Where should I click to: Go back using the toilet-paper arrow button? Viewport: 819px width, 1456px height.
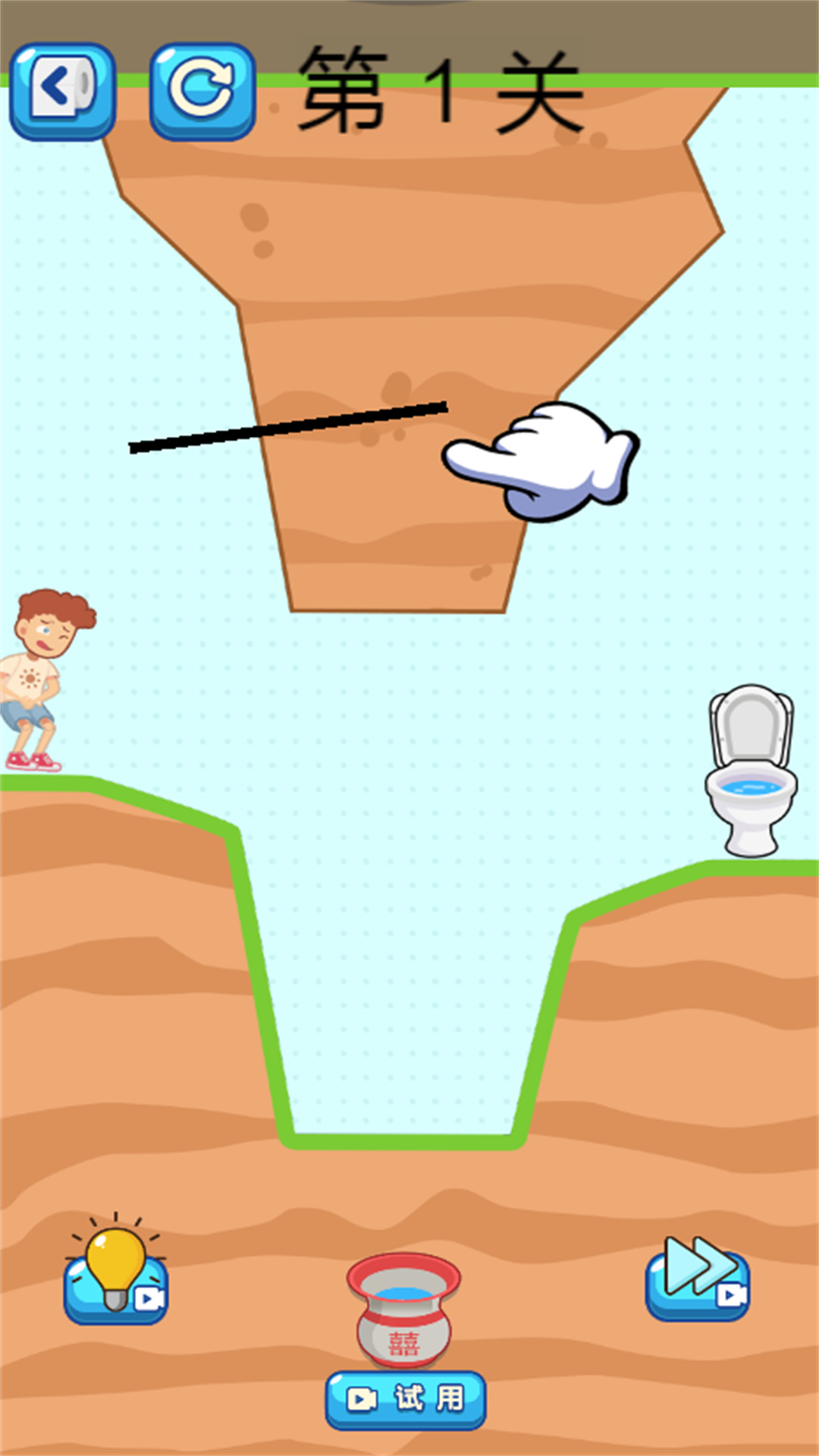click(x=62, y=92)
